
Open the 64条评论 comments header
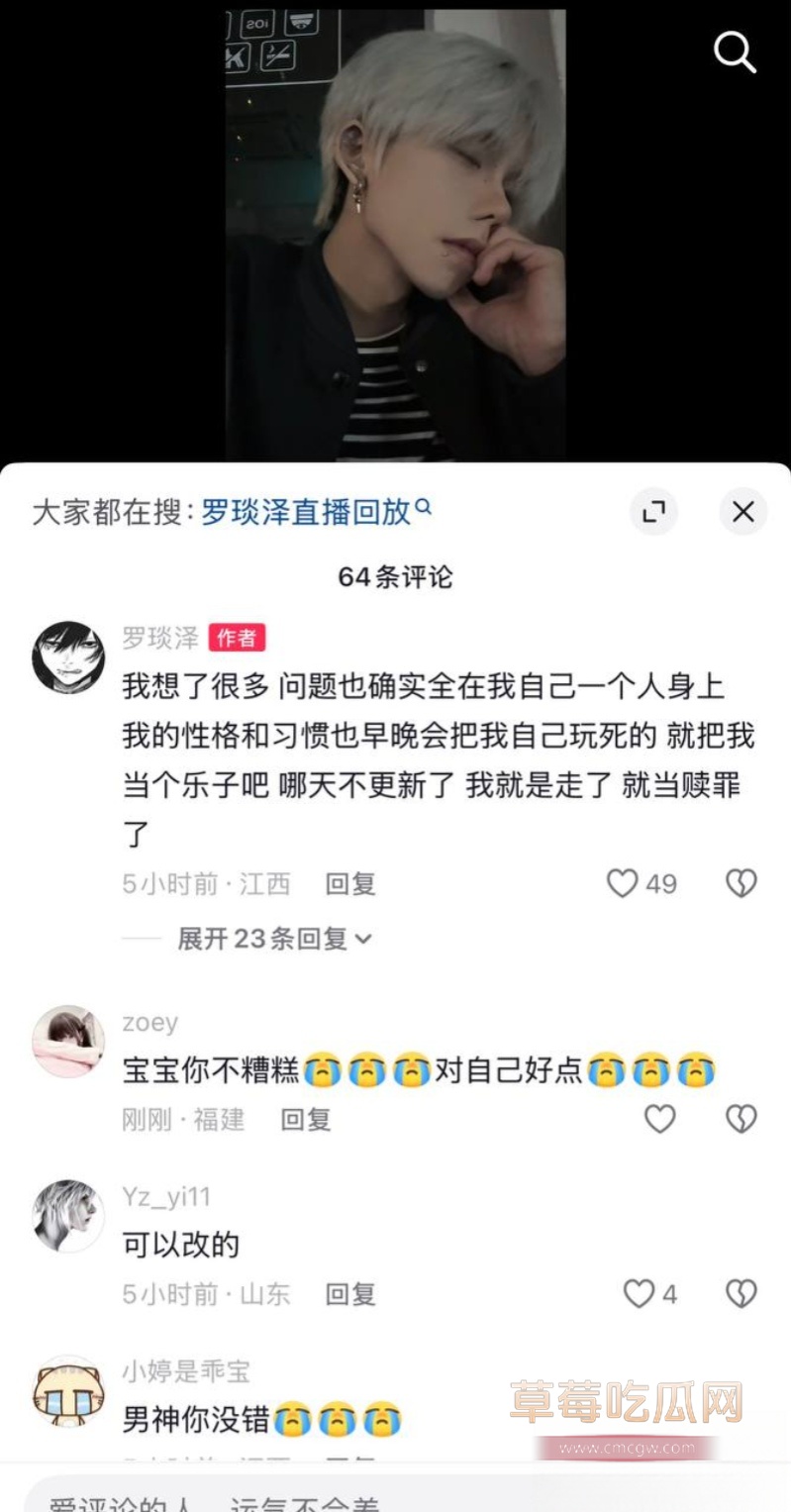[395, 575]
